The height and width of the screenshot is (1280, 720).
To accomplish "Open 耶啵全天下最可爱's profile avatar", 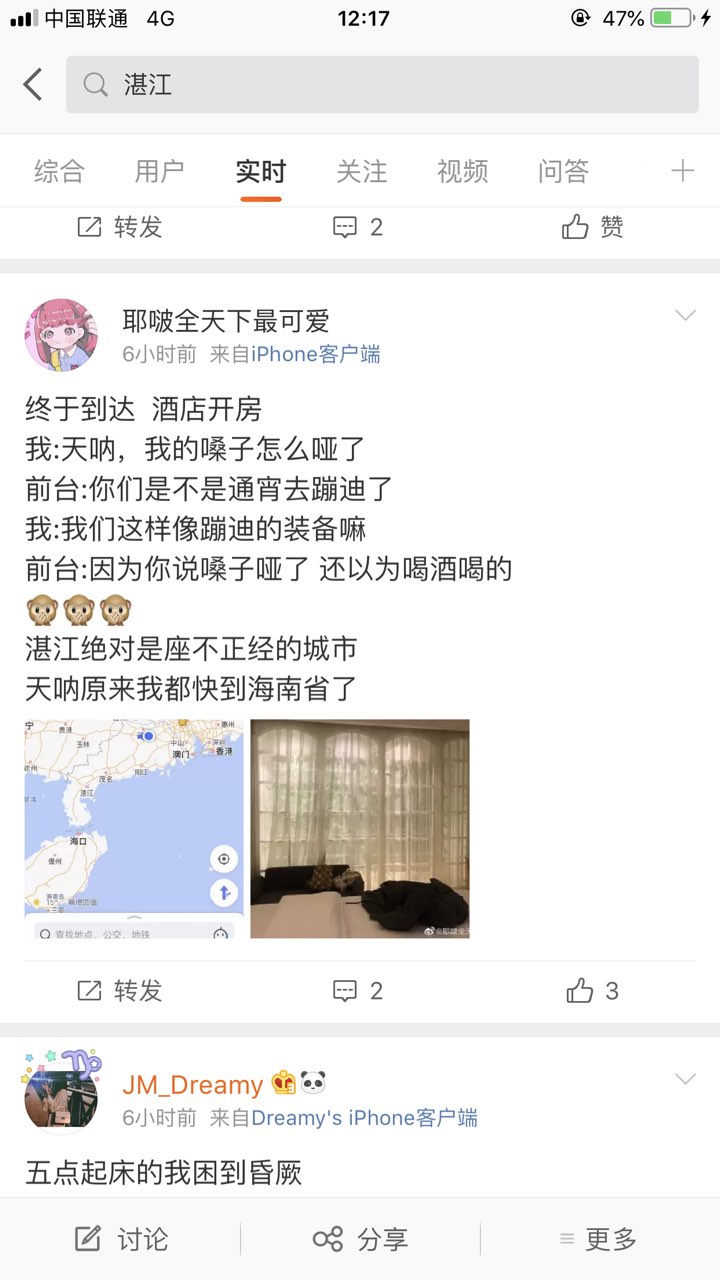I will coord(61,335).
